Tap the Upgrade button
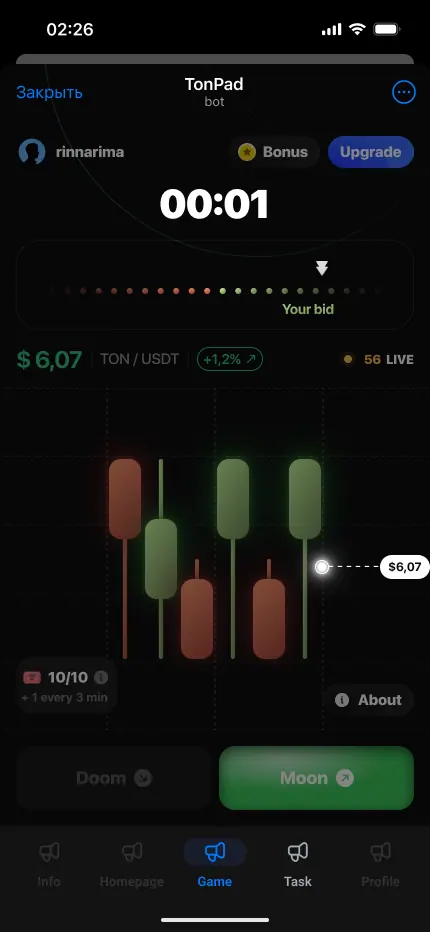 click(371, 152)
